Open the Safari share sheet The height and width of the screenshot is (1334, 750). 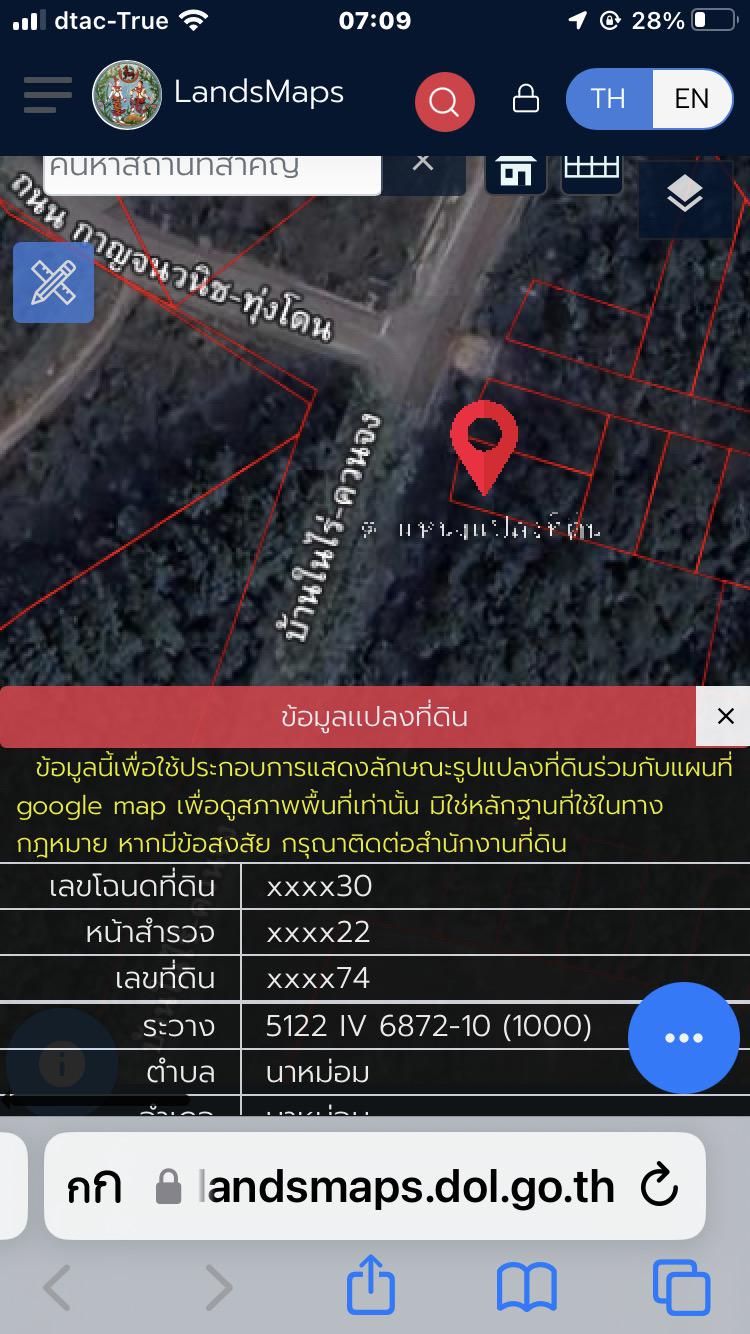[x=370, y=1285]
